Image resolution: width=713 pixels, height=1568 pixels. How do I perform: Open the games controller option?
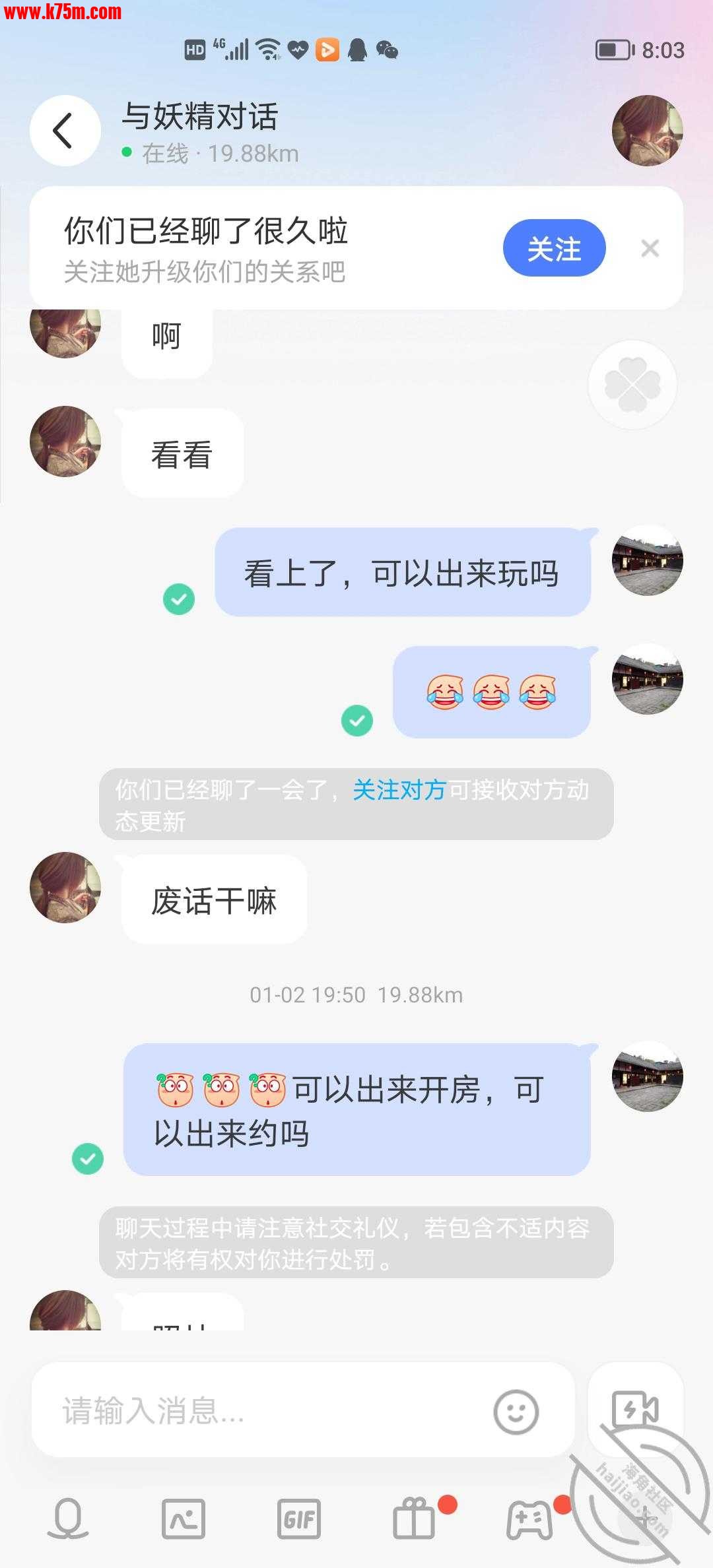[x=529, y=1519]
